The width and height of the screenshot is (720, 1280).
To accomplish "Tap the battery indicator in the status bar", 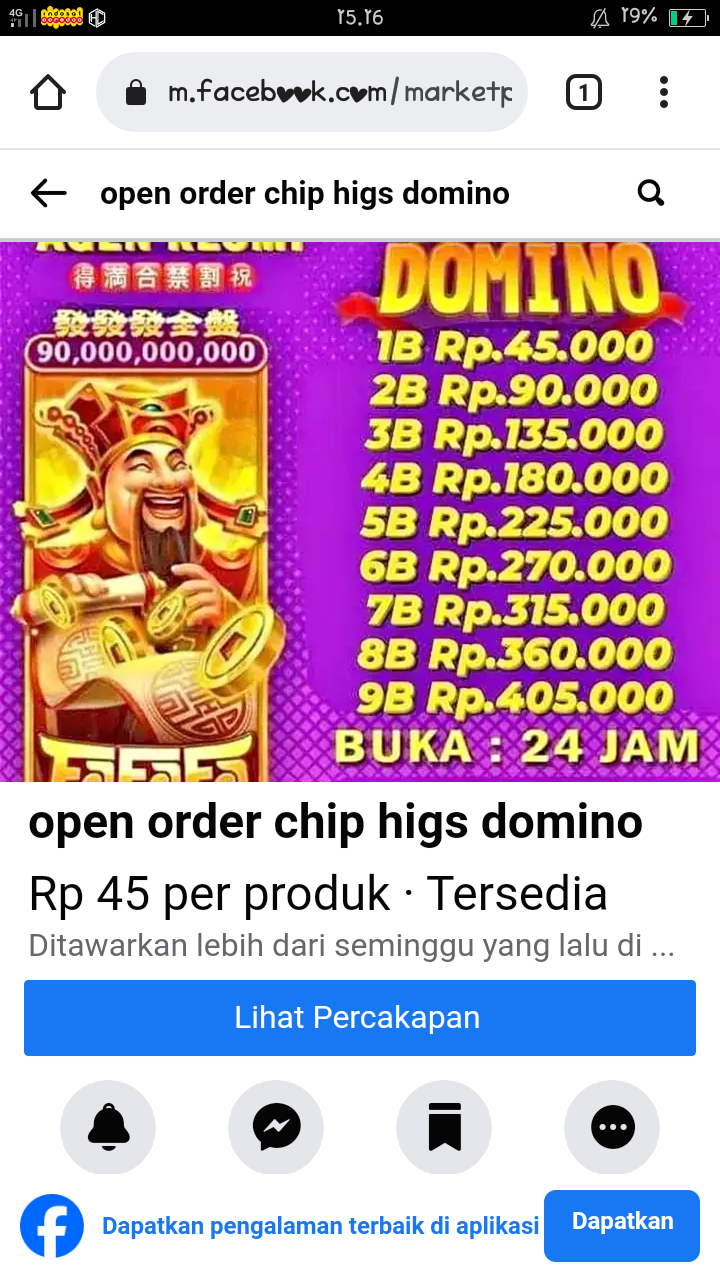I will point(686,16).
